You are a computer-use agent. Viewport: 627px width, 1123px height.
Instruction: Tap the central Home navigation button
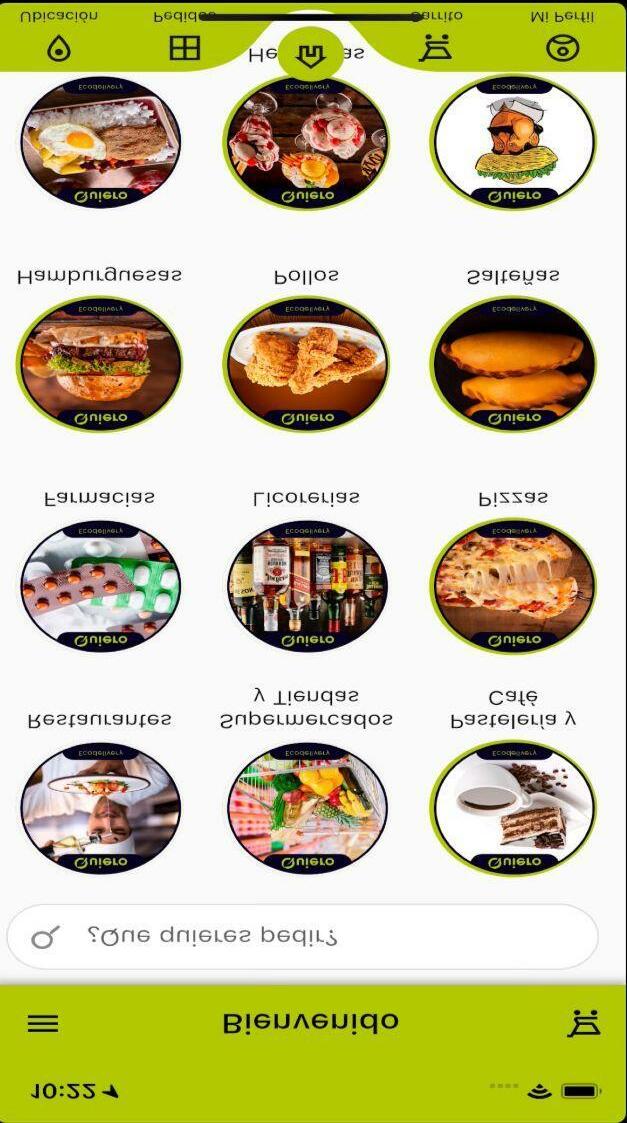coord(310,54)
